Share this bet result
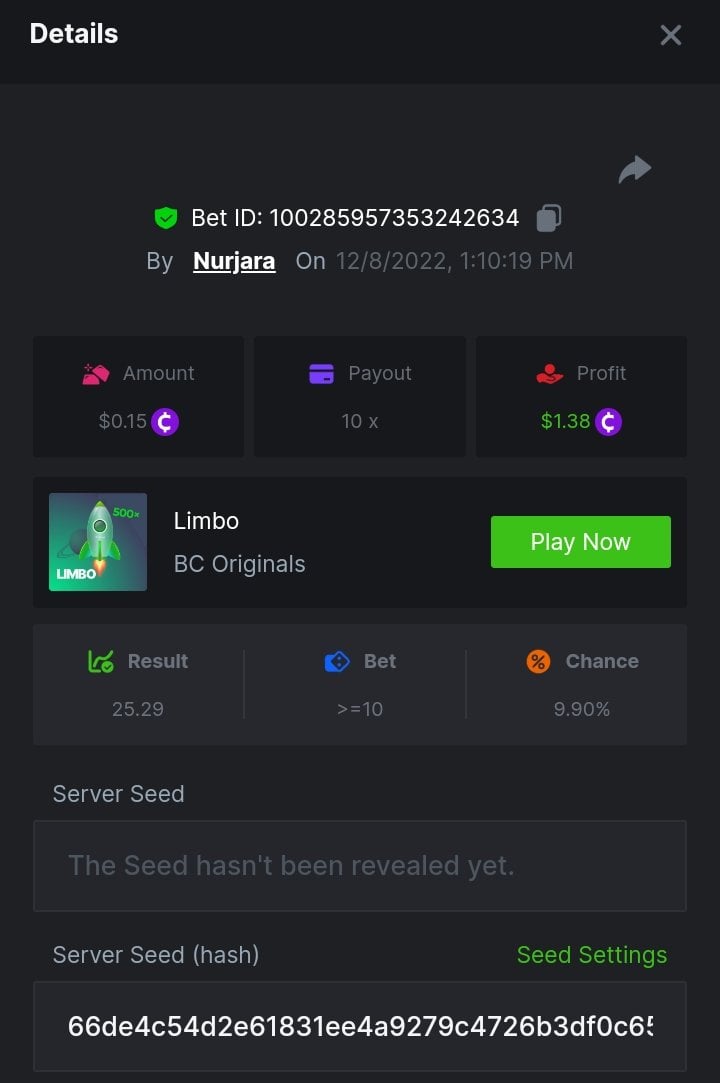The image size is (720, 1083). [635, 170]
